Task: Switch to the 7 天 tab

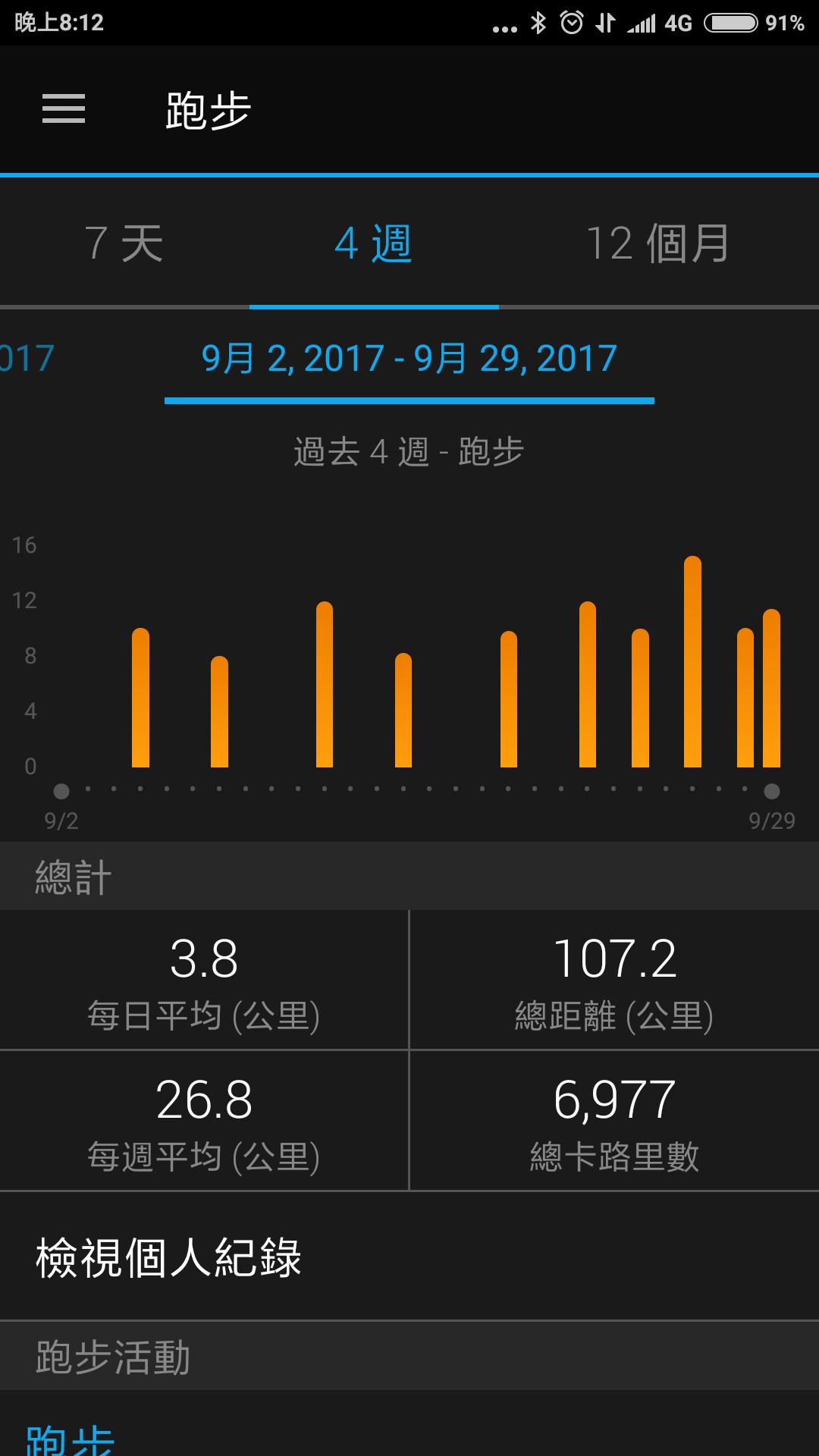Action: 124,243
